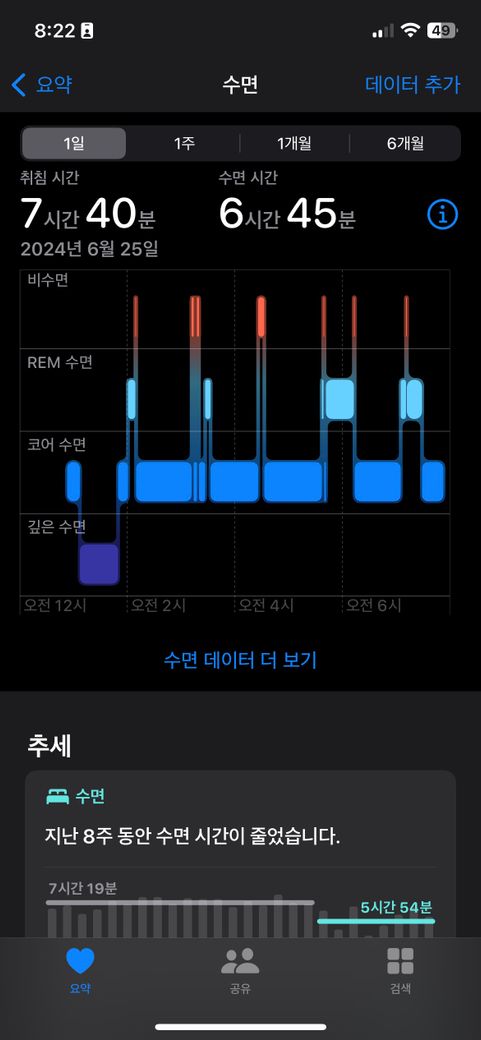Open 수면 데이터 더 보기 link
Image resolution: width=481 pixels, height=1040 pixels.
tap(240, 660)
